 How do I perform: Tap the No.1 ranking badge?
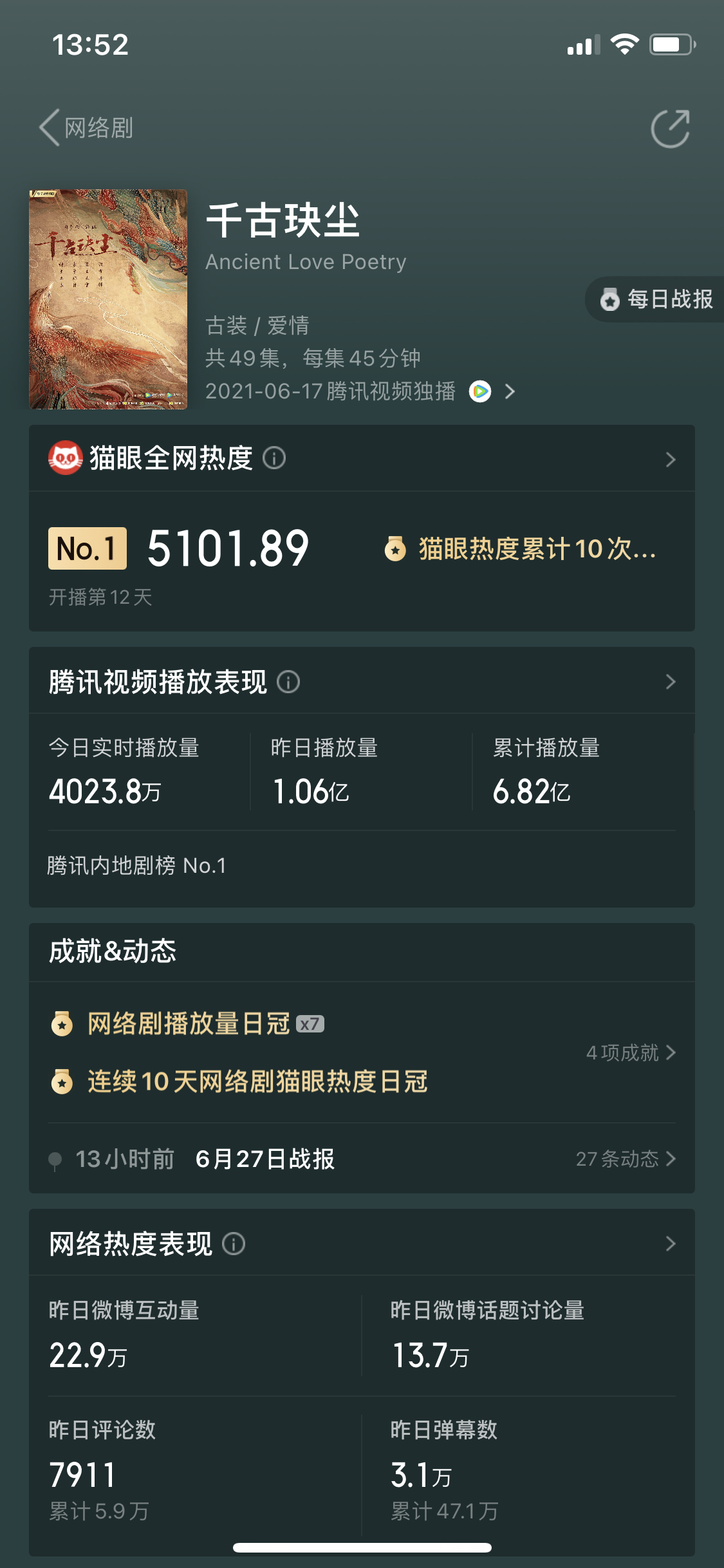(x=86, y=548)
